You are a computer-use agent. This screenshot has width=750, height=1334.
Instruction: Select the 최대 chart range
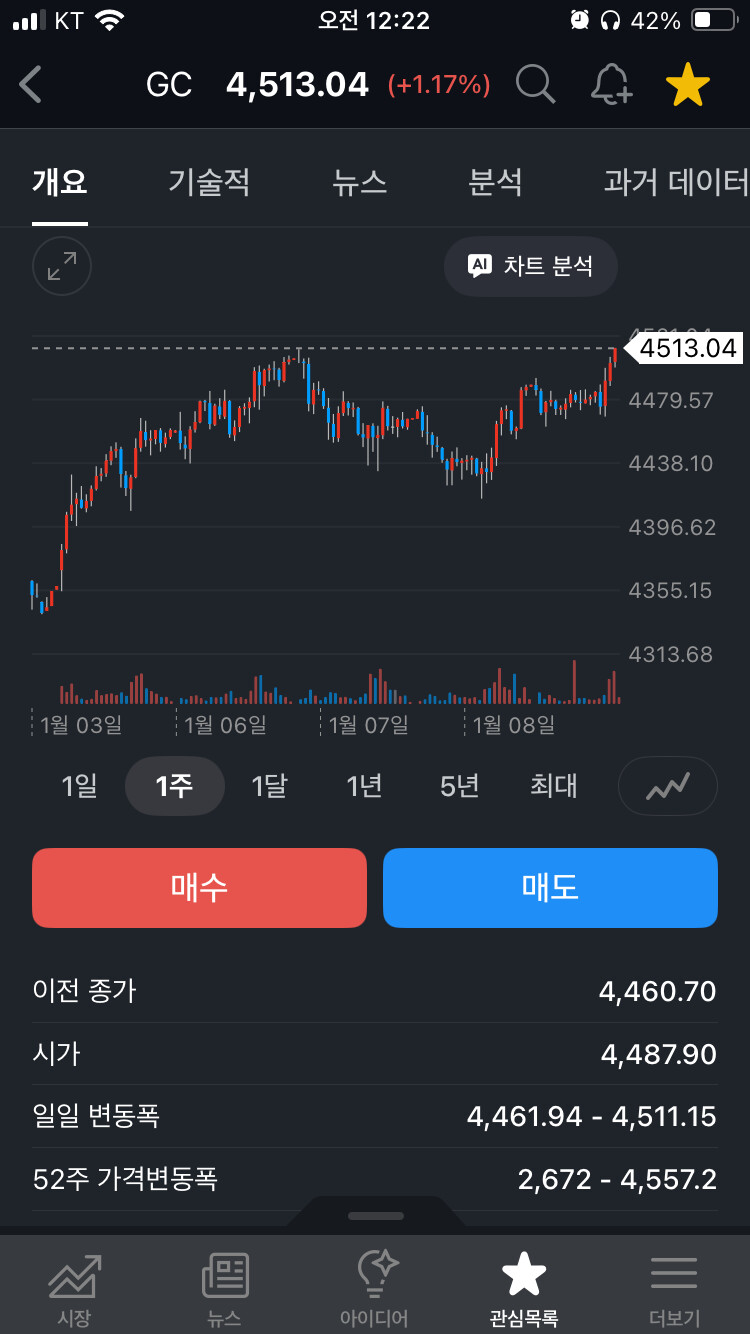pyautogui.click(x=553, y=786)
